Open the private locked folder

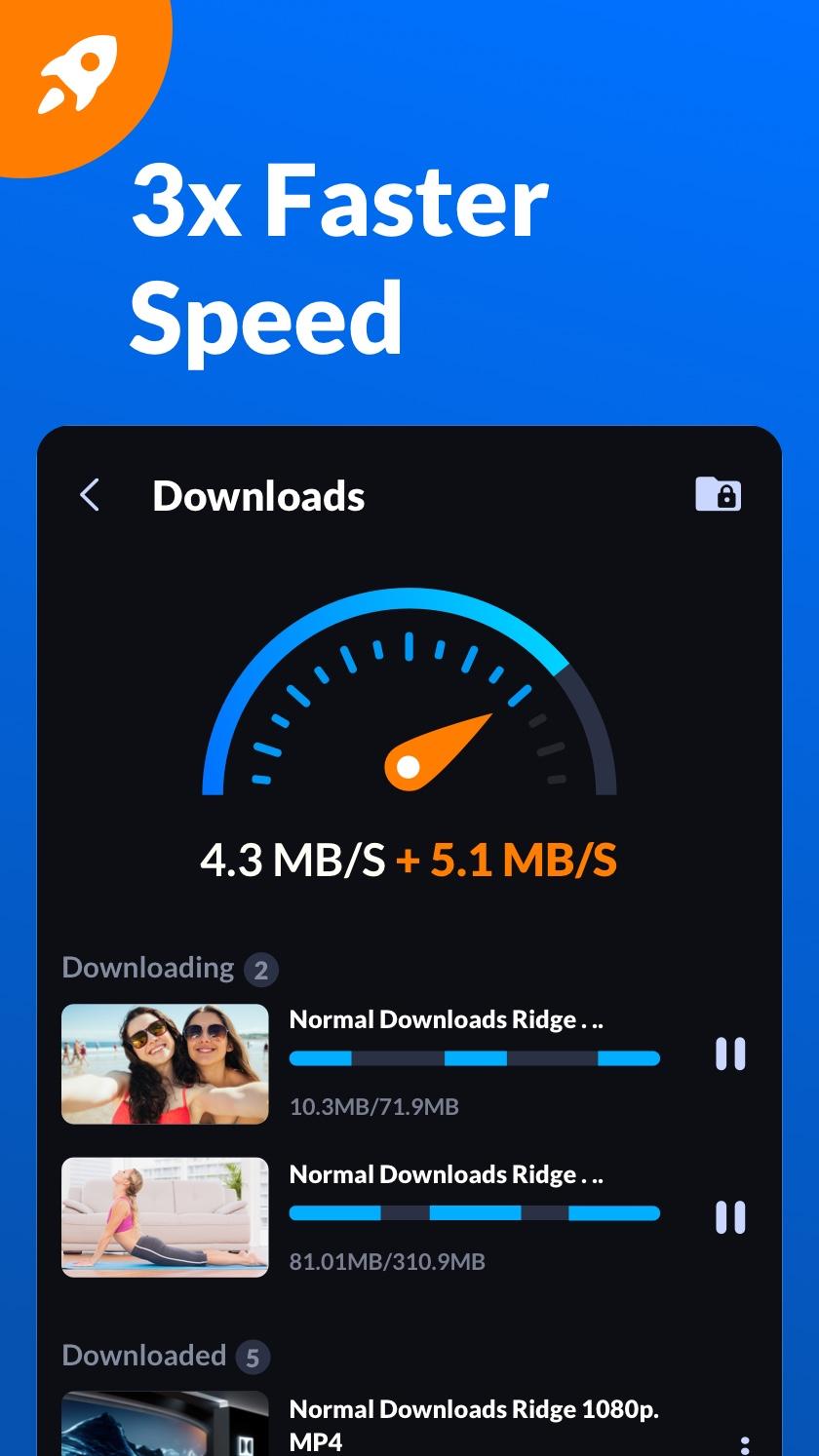point(718,495)
